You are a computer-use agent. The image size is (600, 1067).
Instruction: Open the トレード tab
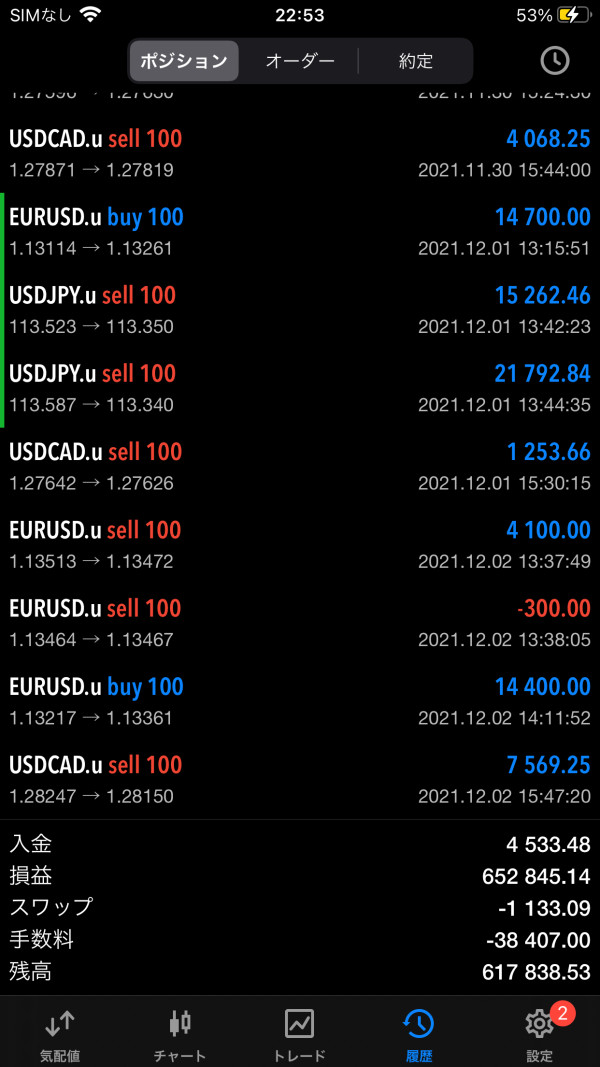tap(299, 1033)
